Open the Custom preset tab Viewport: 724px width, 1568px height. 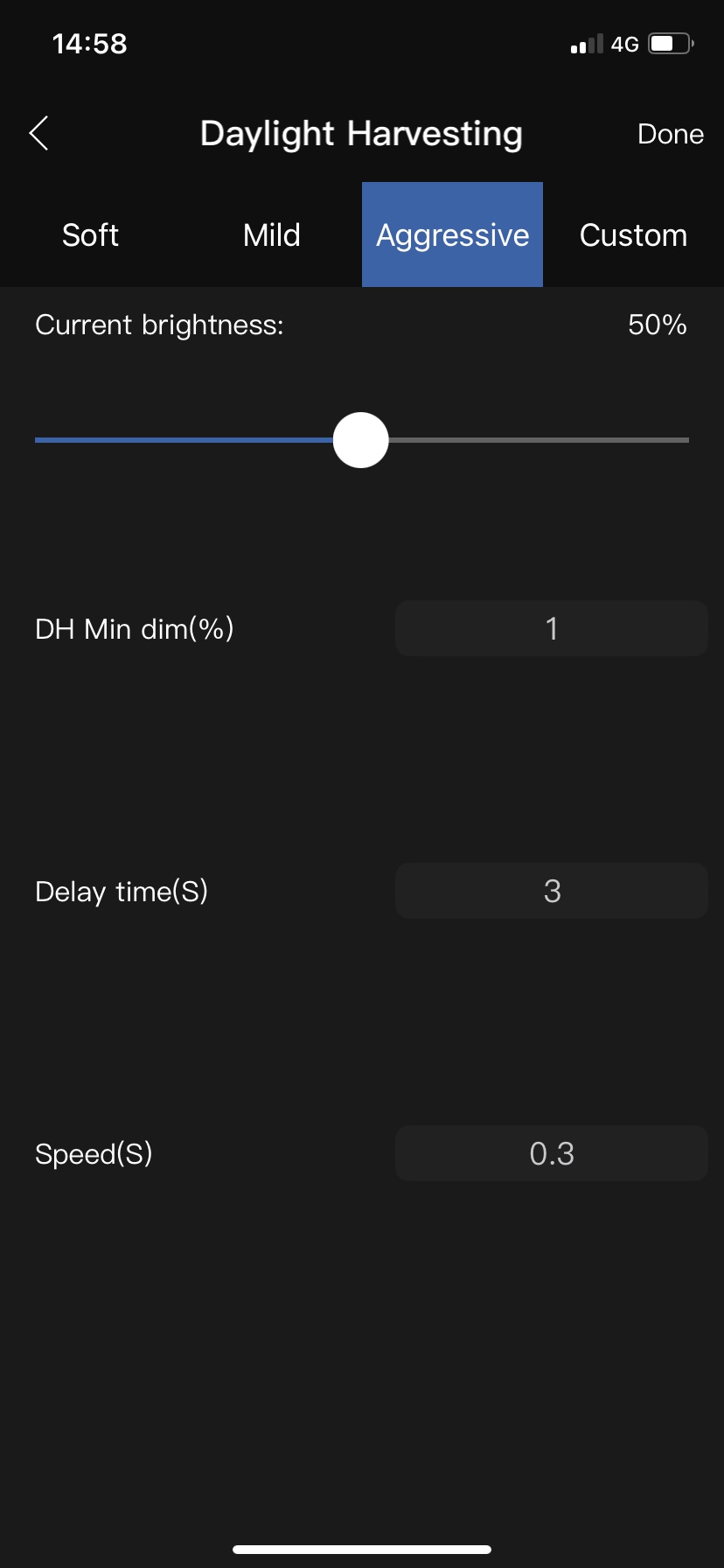click(x=633, y=235)
